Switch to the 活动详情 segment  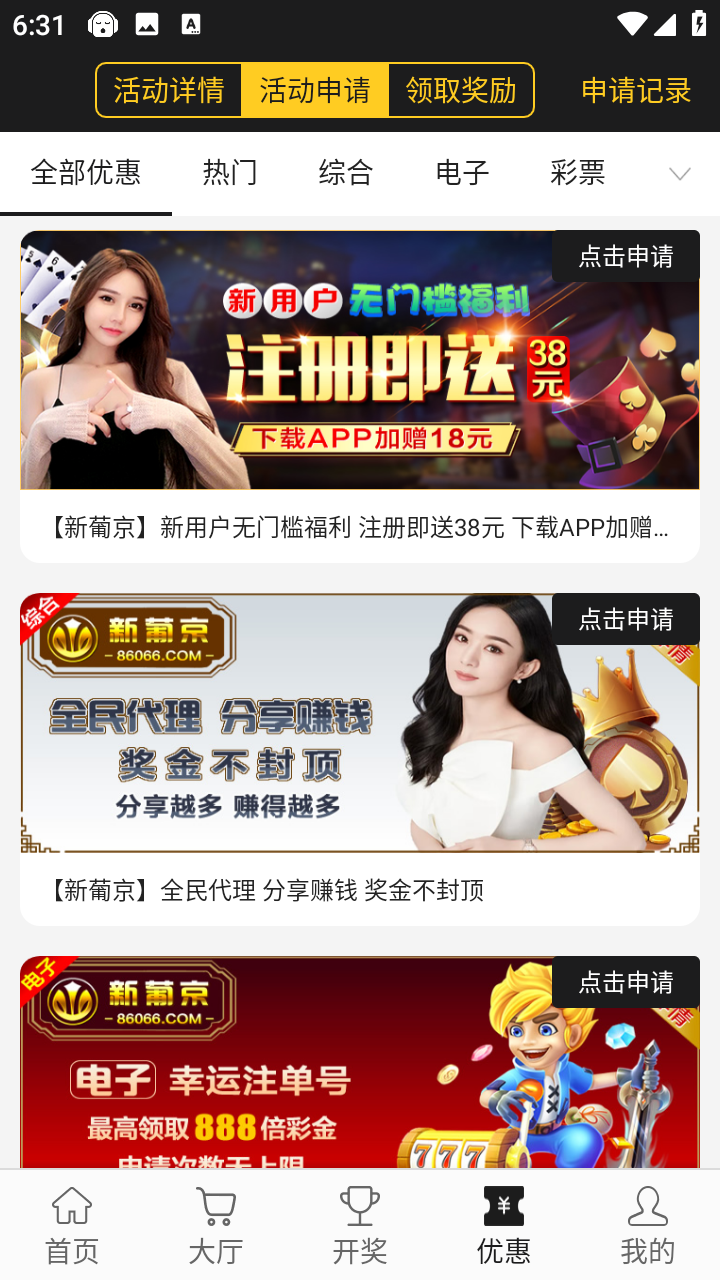pyautogui.click(x=169, y=90)
